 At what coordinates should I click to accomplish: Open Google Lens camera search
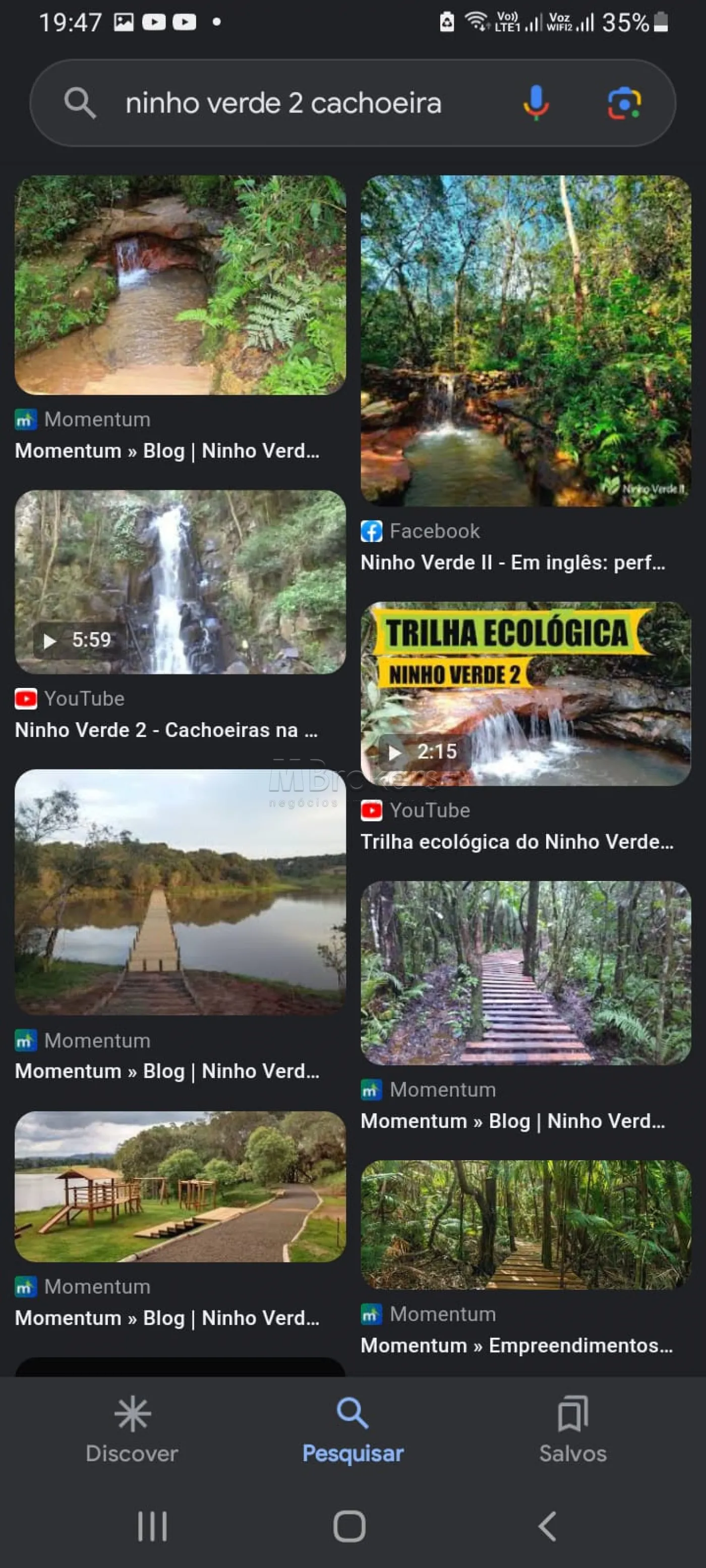(x=624, y=102)
